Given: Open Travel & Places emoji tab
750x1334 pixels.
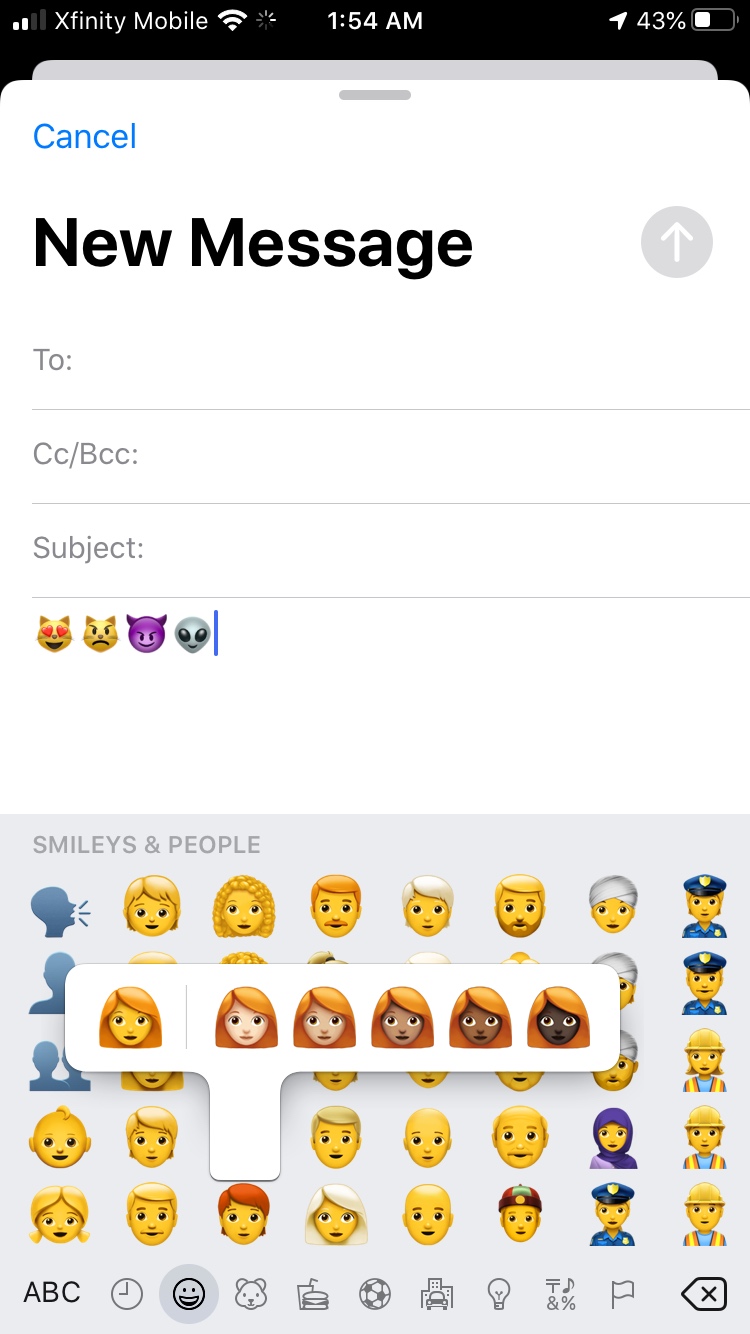Looking at the screenshot, I should tap(437, 1294).
